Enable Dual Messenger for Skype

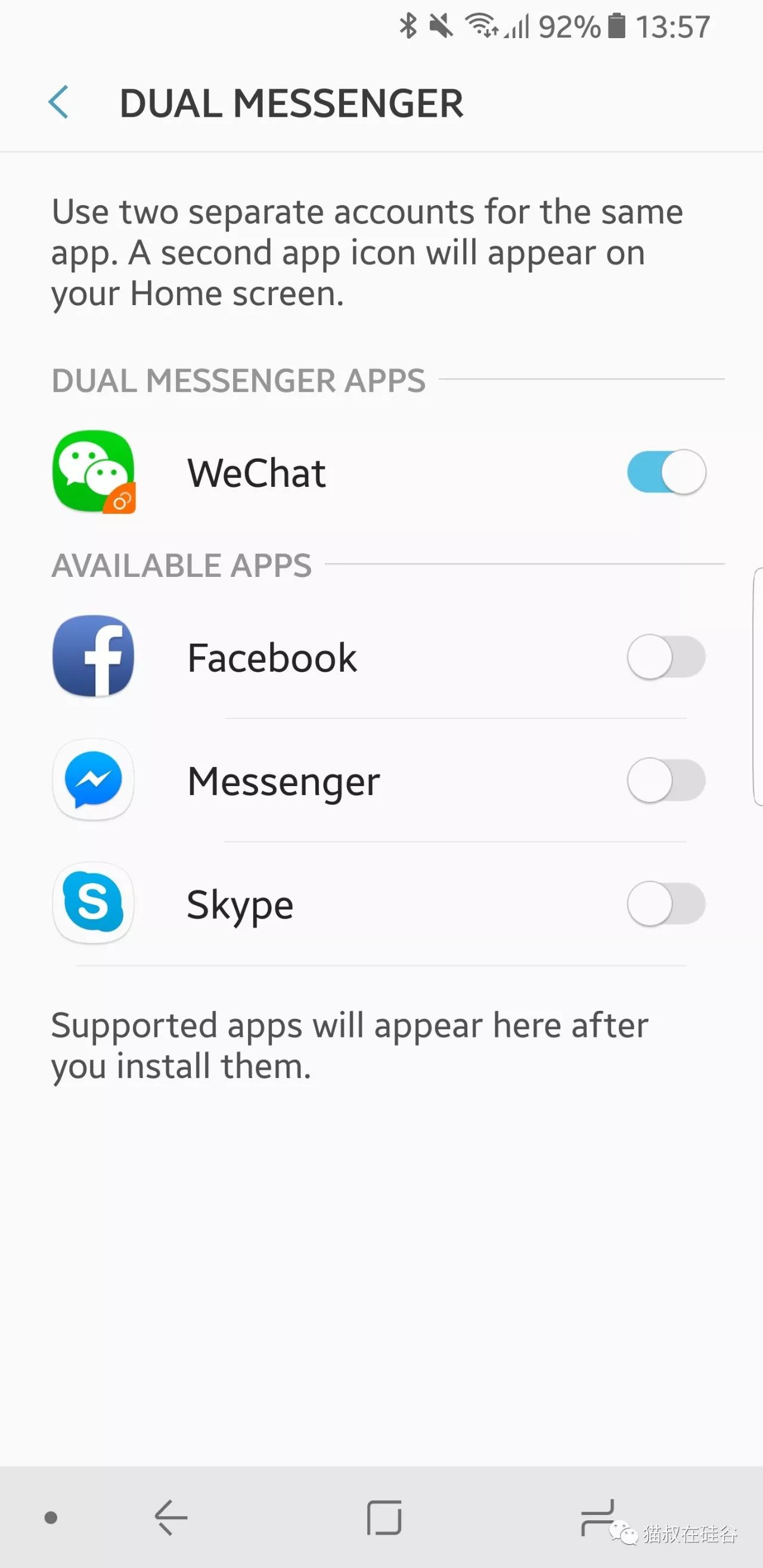point(666,904)
